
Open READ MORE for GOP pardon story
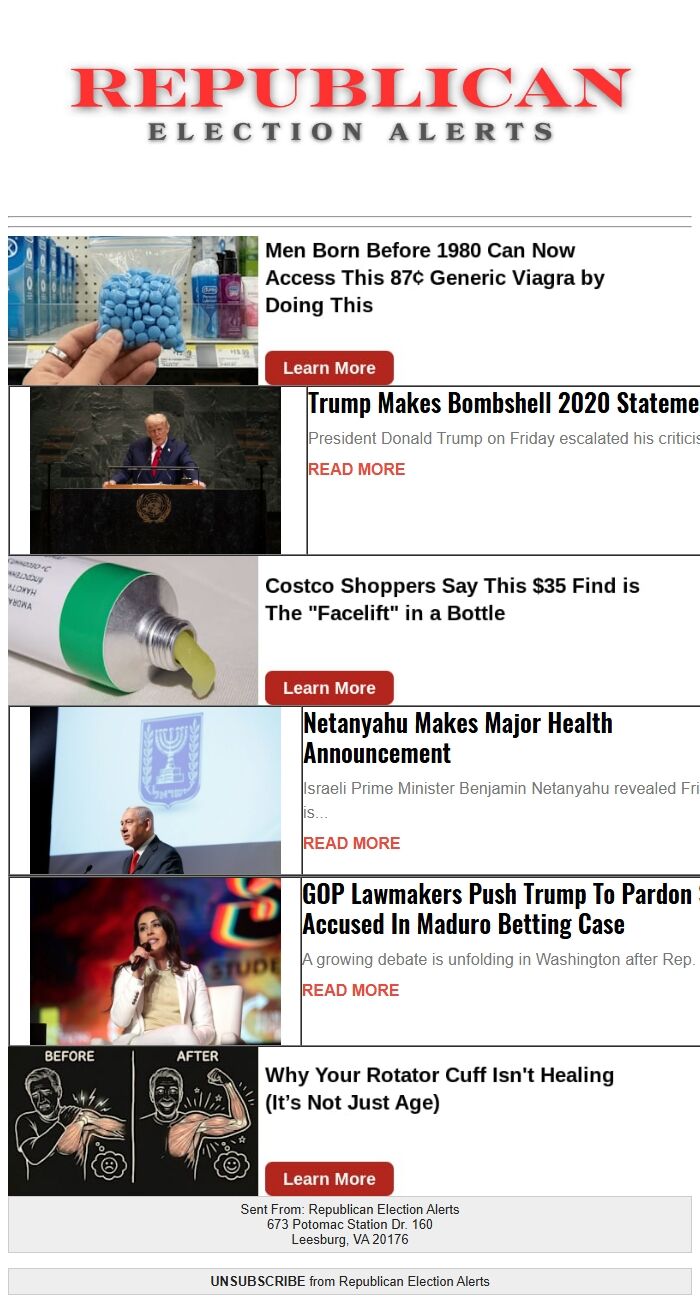[350, 990]
